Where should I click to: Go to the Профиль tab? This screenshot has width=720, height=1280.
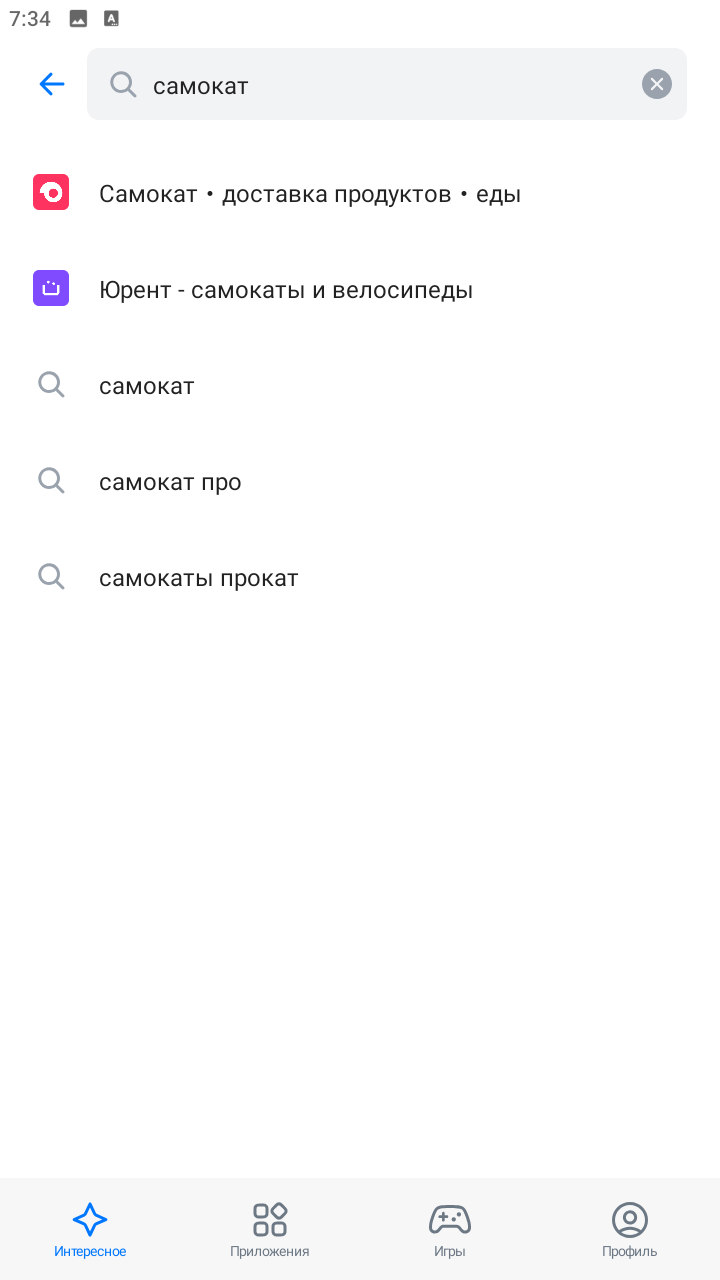point(630,1230)
